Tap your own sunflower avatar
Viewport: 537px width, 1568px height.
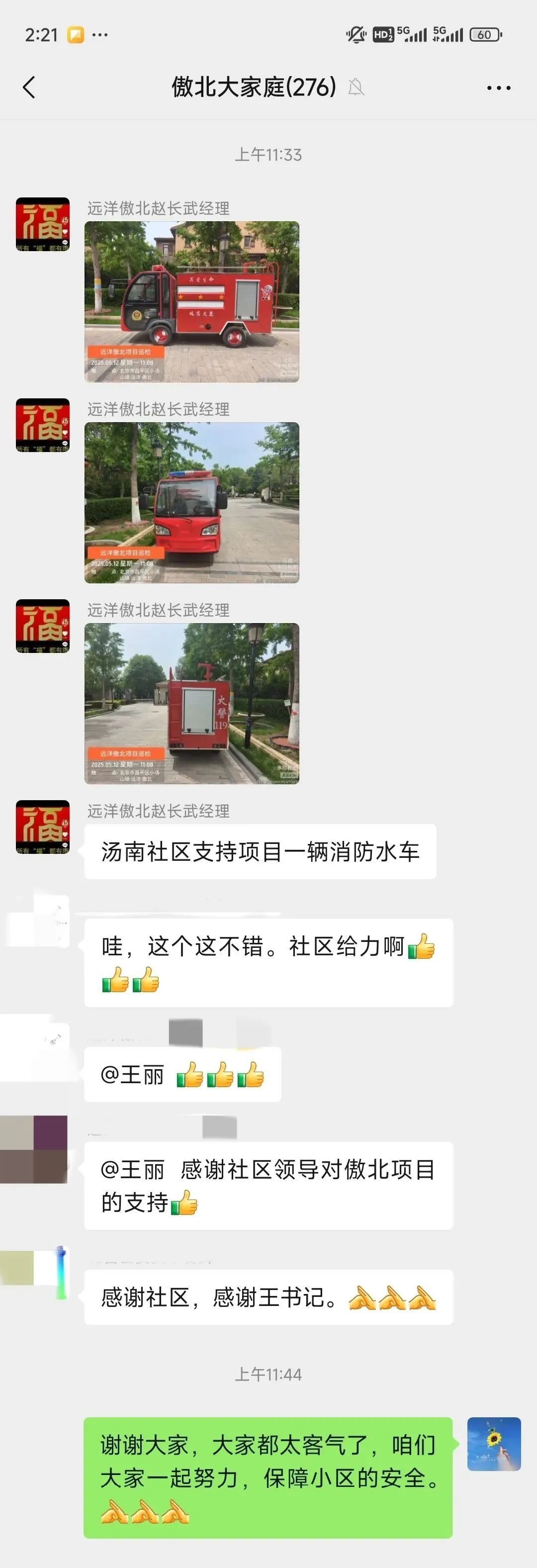pyautogui.click(x=494, y=1444)
